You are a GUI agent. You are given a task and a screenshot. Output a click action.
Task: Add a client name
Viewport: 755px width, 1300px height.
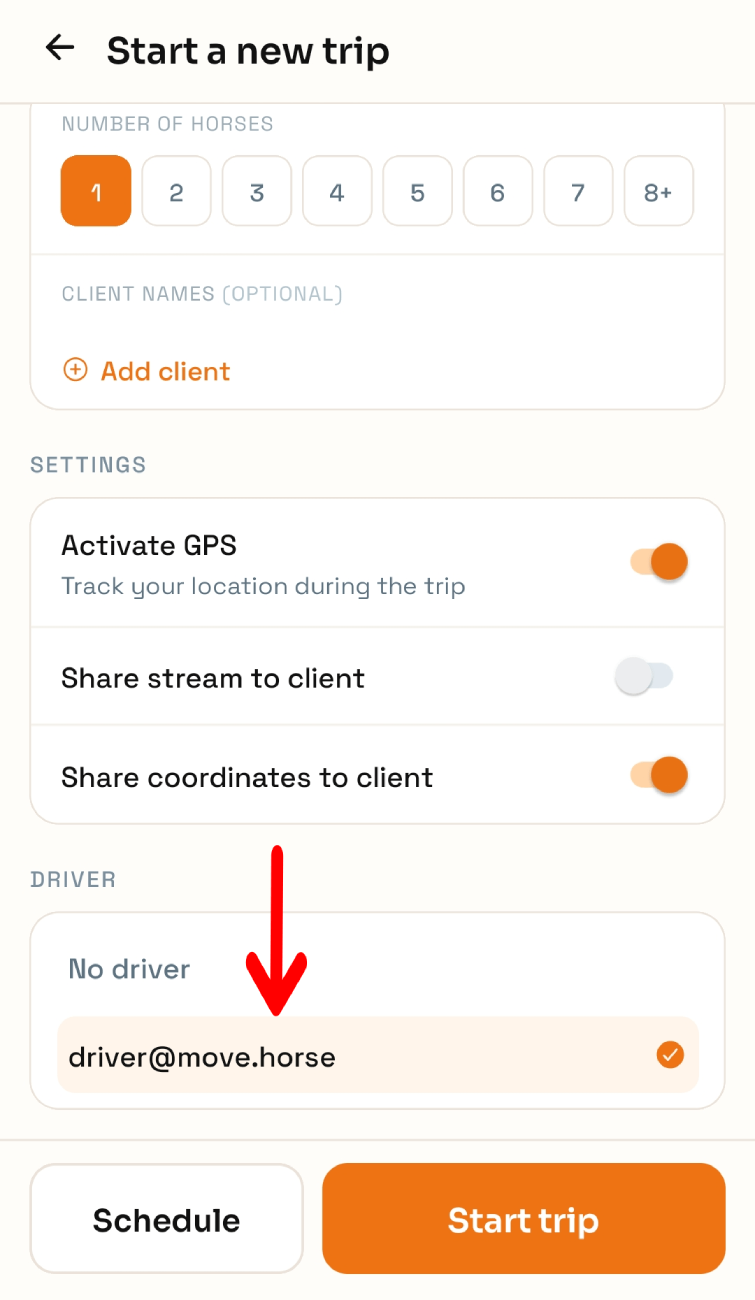point(147,371)
